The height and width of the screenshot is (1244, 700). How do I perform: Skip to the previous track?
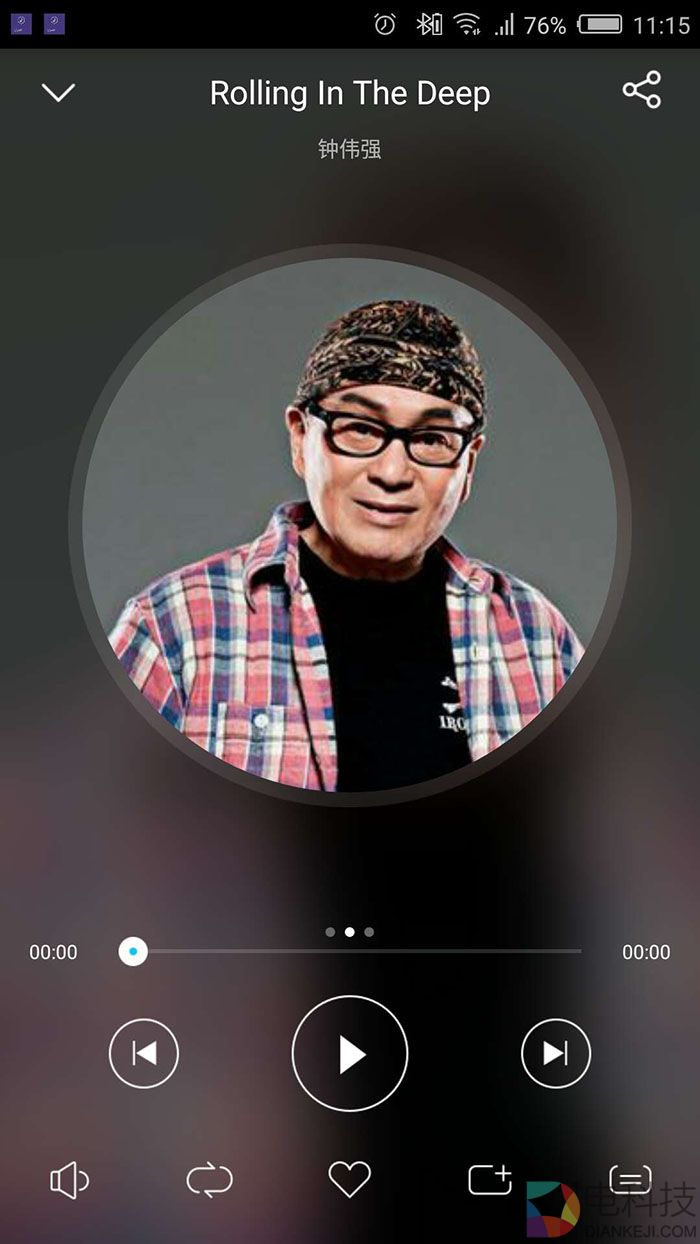coord(144,1053)
